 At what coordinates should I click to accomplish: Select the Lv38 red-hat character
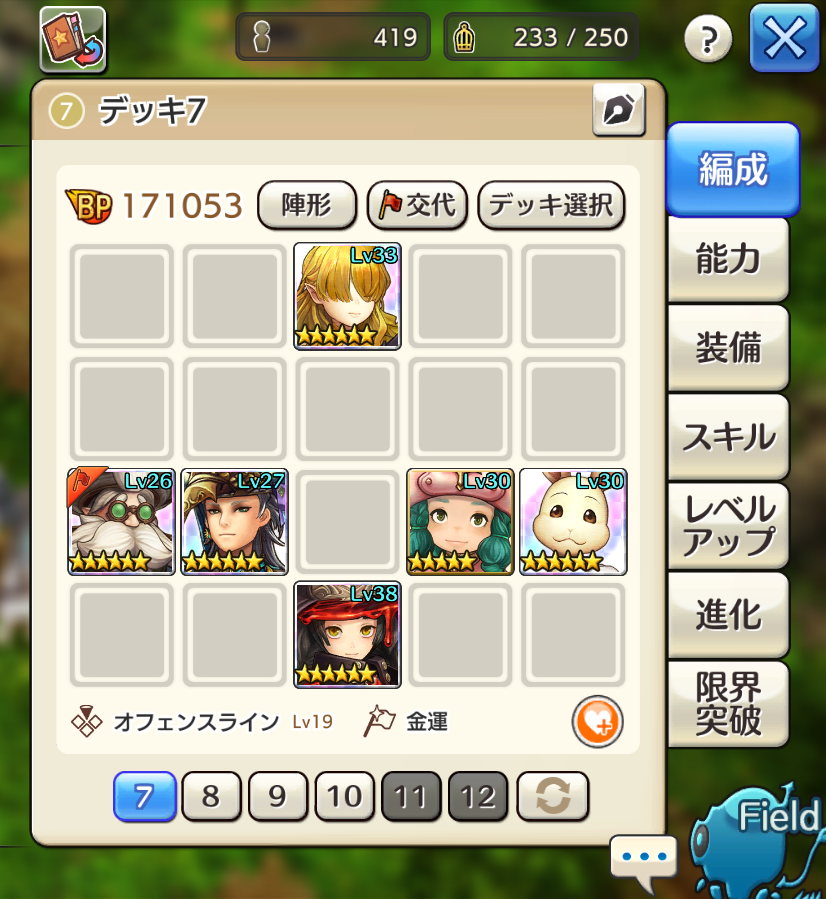(x=347, y=635)
